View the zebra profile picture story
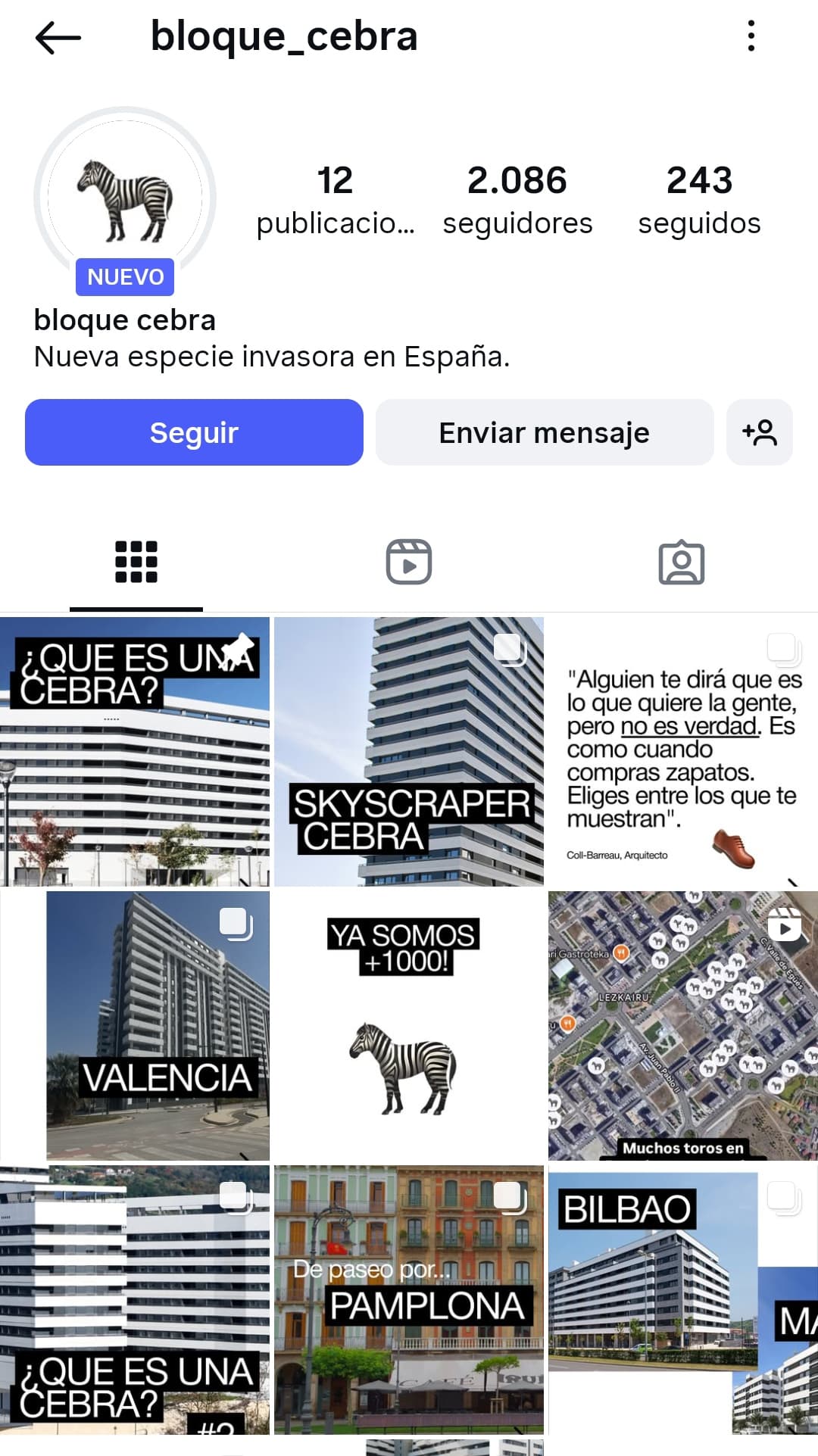This screenshot has height=1456, width=818. 125,198
